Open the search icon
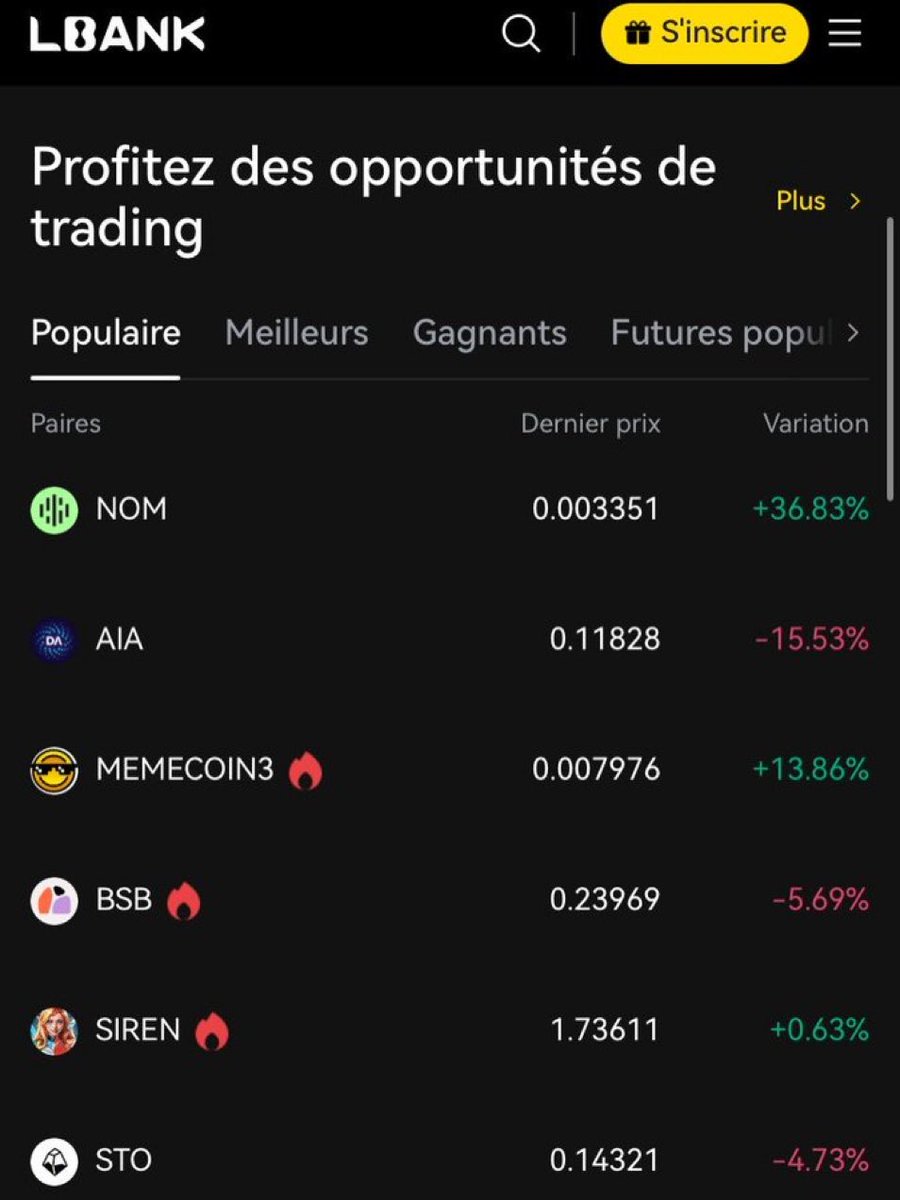900x1200 pixels. click(x=520, y=35)
